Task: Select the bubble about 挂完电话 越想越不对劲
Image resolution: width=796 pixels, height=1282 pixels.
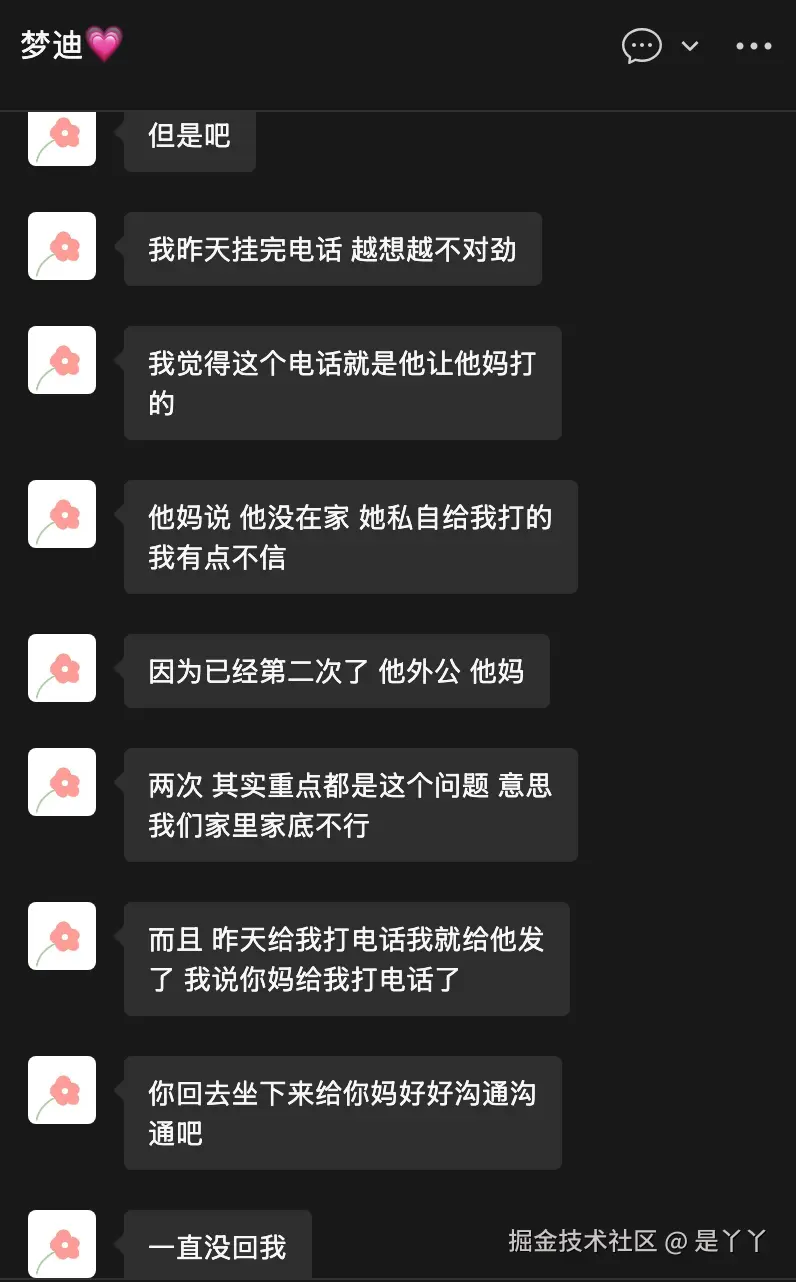Action: tap(332, 249)
